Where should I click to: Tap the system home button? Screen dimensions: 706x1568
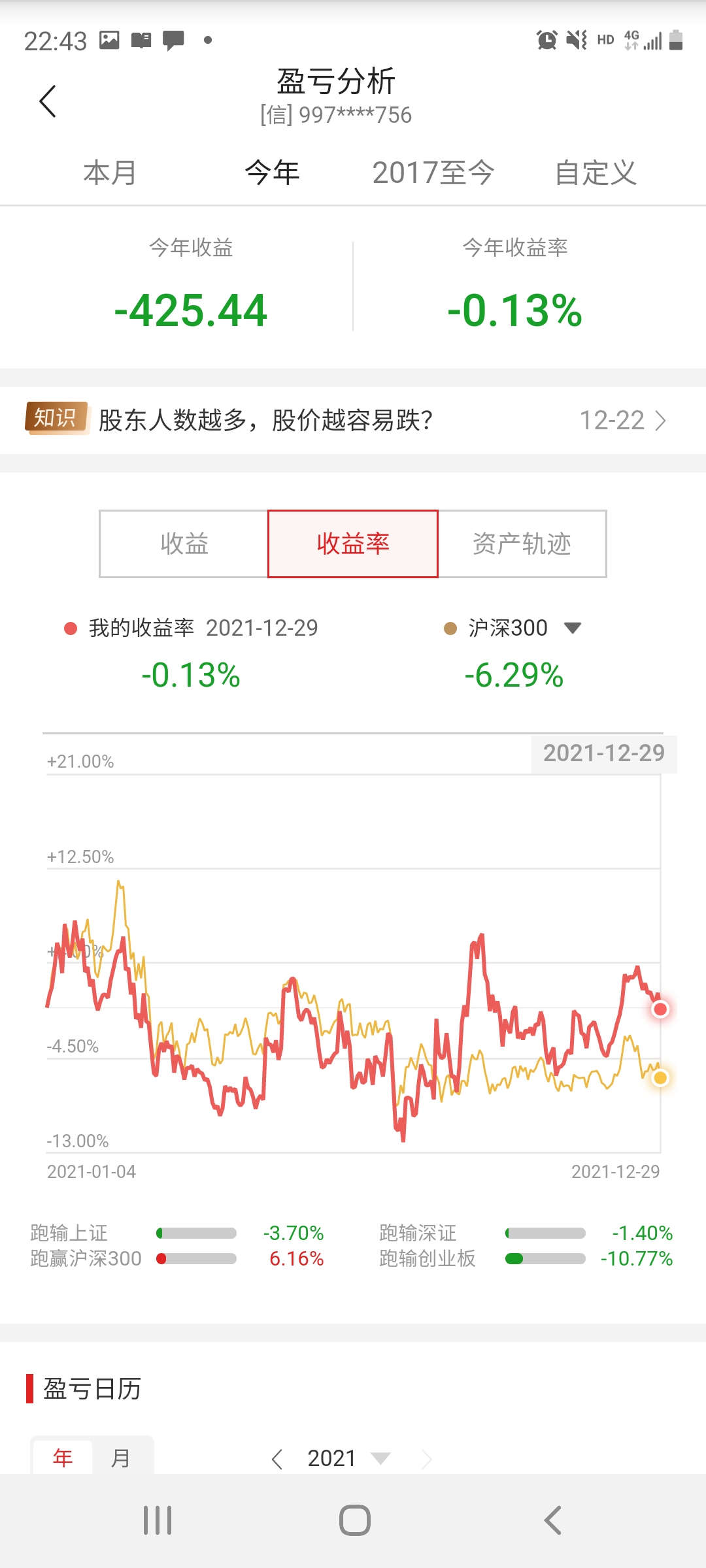pos(354,1520)
